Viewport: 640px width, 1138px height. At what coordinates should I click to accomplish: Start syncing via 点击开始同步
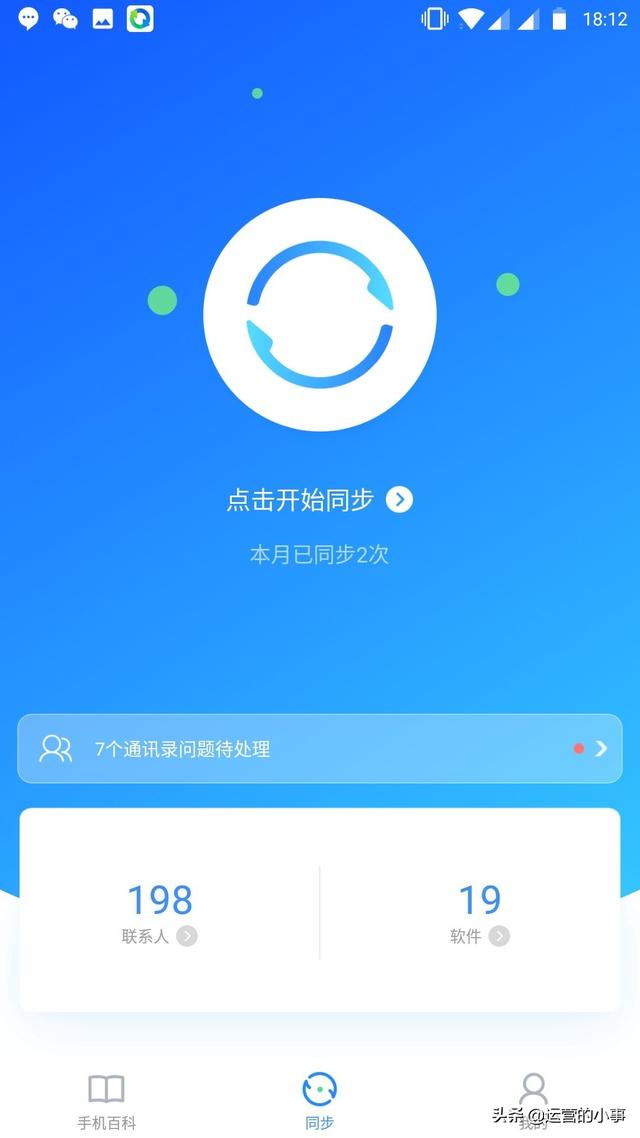tap(319, 500)
